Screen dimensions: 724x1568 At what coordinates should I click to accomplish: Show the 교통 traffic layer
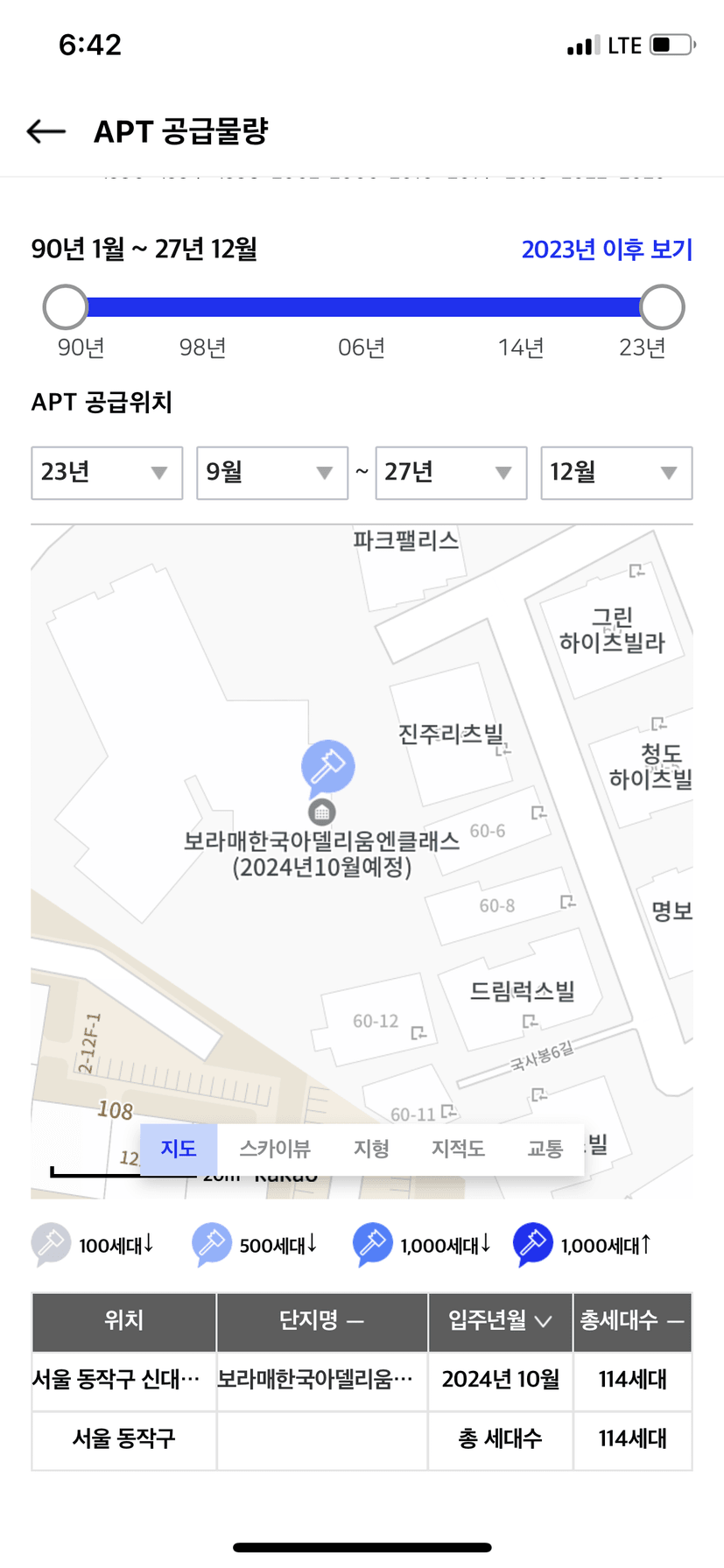coord(545,1149)
